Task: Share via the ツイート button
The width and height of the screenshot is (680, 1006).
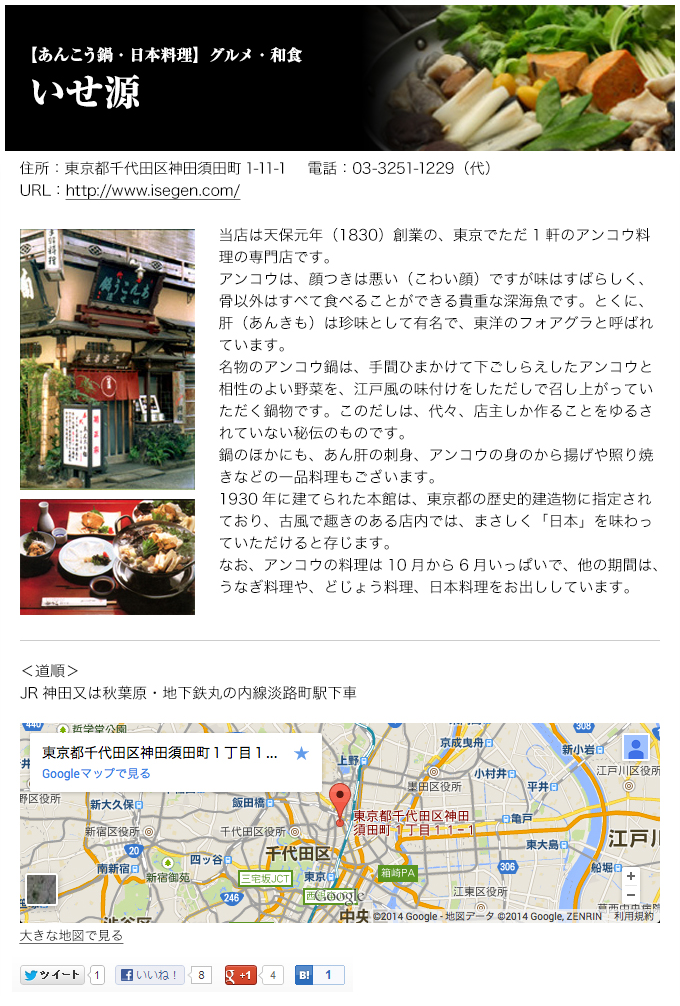Action: pos(53,975)
